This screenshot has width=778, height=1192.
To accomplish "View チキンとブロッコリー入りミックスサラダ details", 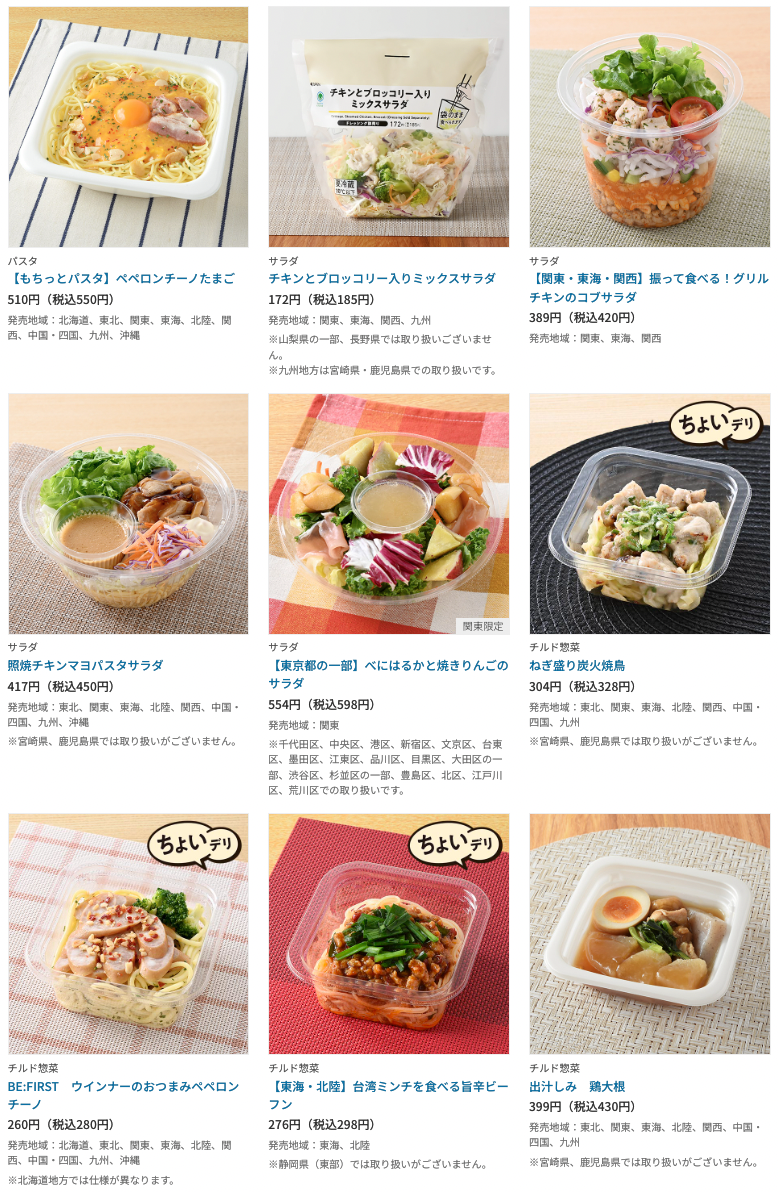I will tap(381, 278).
